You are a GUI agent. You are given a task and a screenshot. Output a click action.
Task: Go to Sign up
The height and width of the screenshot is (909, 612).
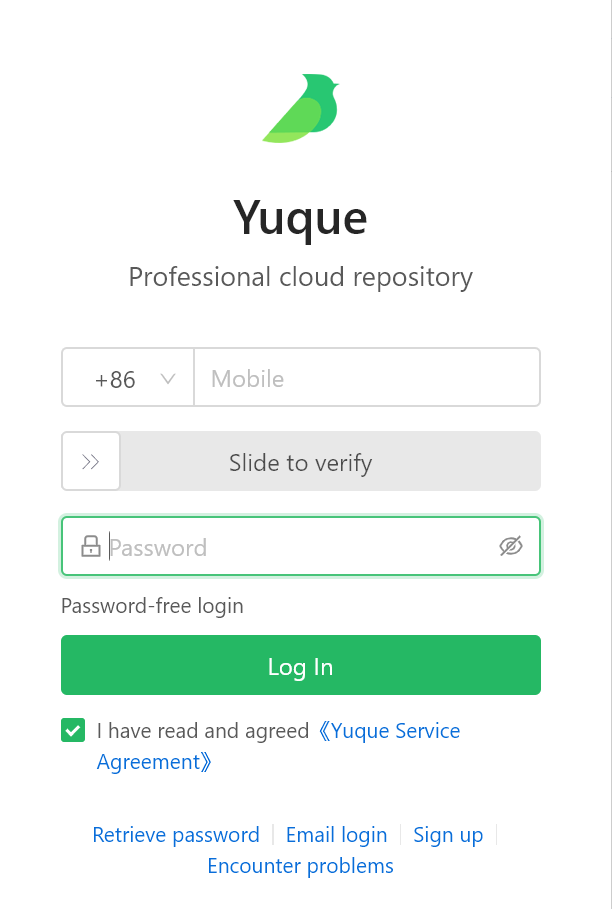point(448,835)
